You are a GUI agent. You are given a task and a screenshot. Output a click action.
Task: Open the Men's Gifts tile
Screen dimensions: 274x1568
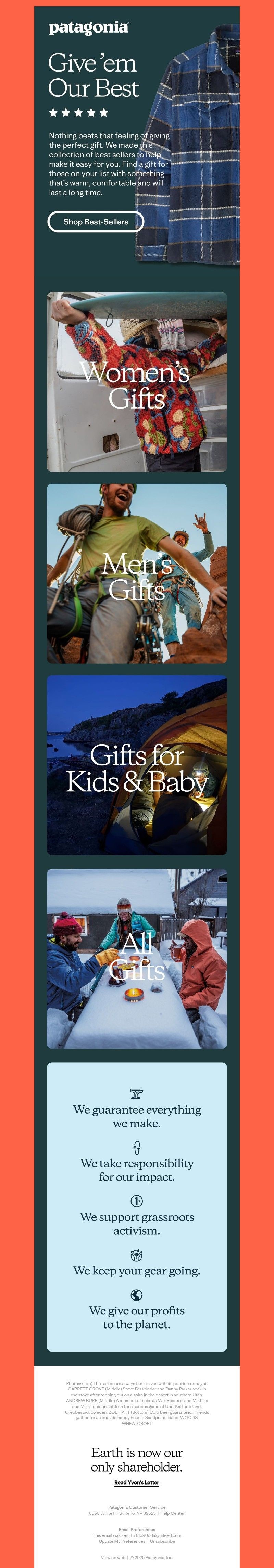[137, 573]
